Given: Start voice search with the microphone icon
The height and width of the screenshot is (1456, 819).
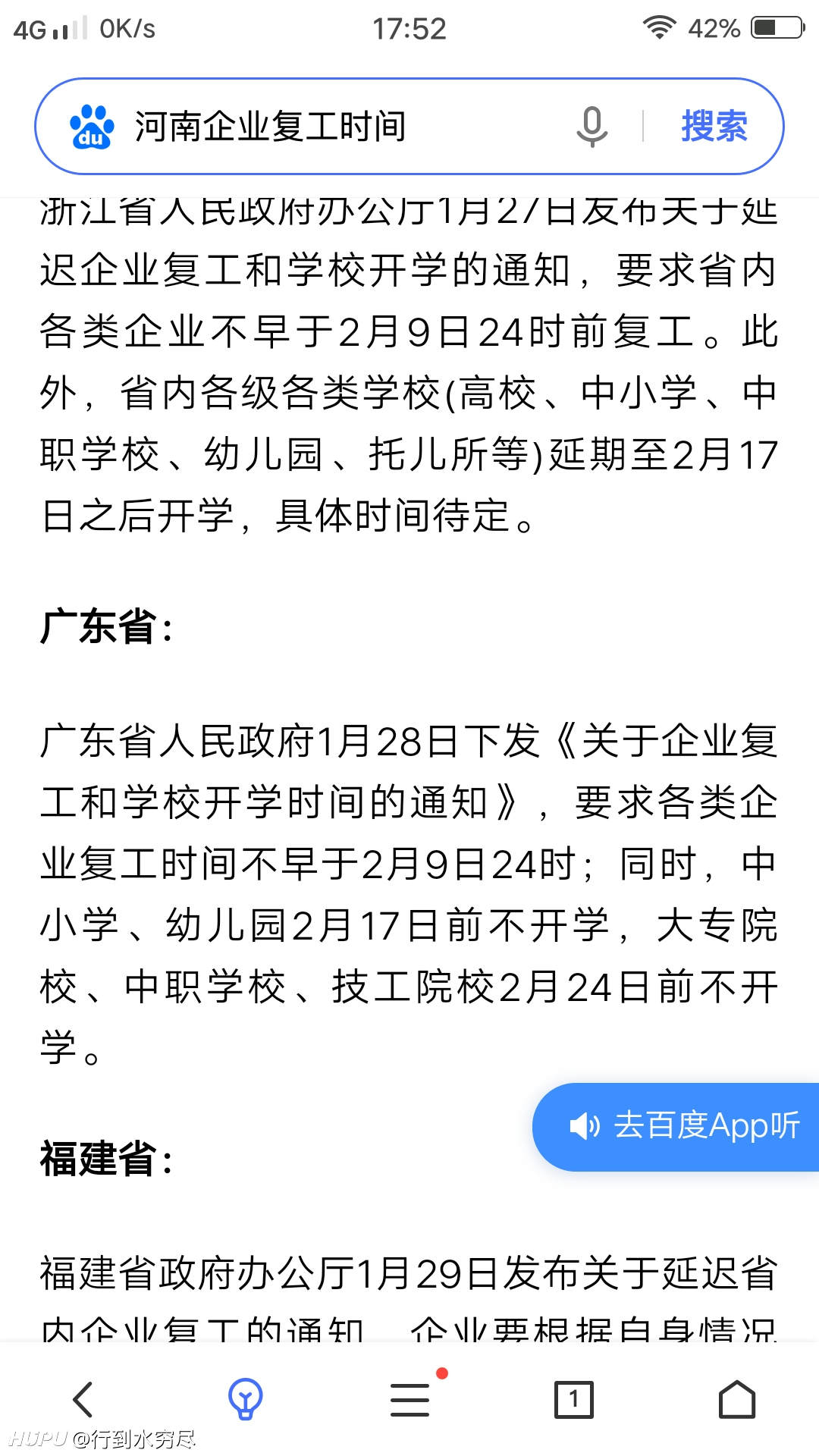Looking at the screenshot, I should (x=592, y=127).
